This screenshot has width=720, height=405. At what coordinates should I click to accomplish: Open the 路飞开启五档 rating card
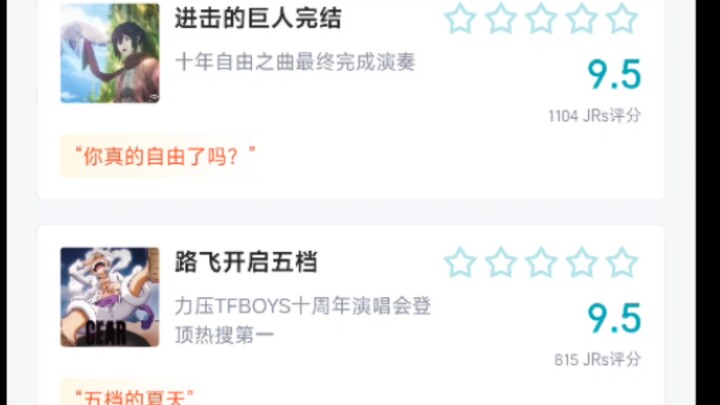click(245, 264)
